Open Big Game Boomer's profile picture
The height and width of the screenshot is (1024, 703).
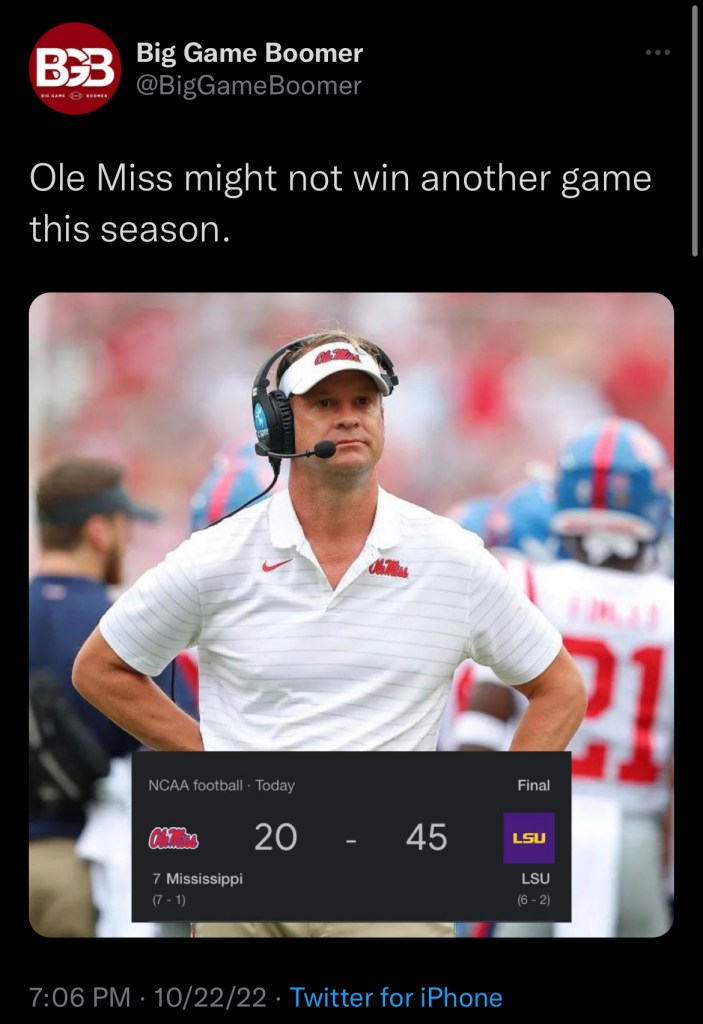tap(75, 69)
